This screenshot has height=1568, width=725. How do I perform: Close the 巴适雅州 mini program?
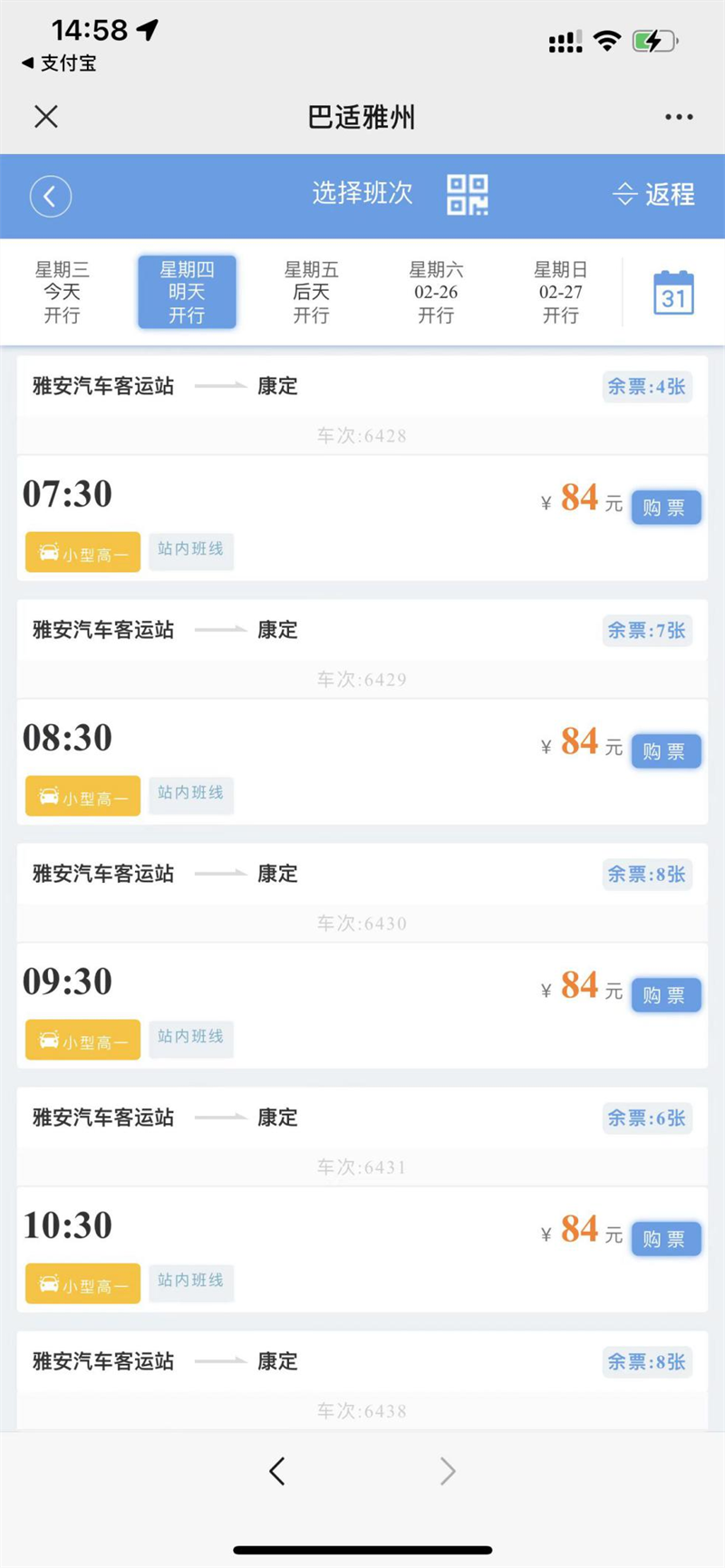[46, 117]
